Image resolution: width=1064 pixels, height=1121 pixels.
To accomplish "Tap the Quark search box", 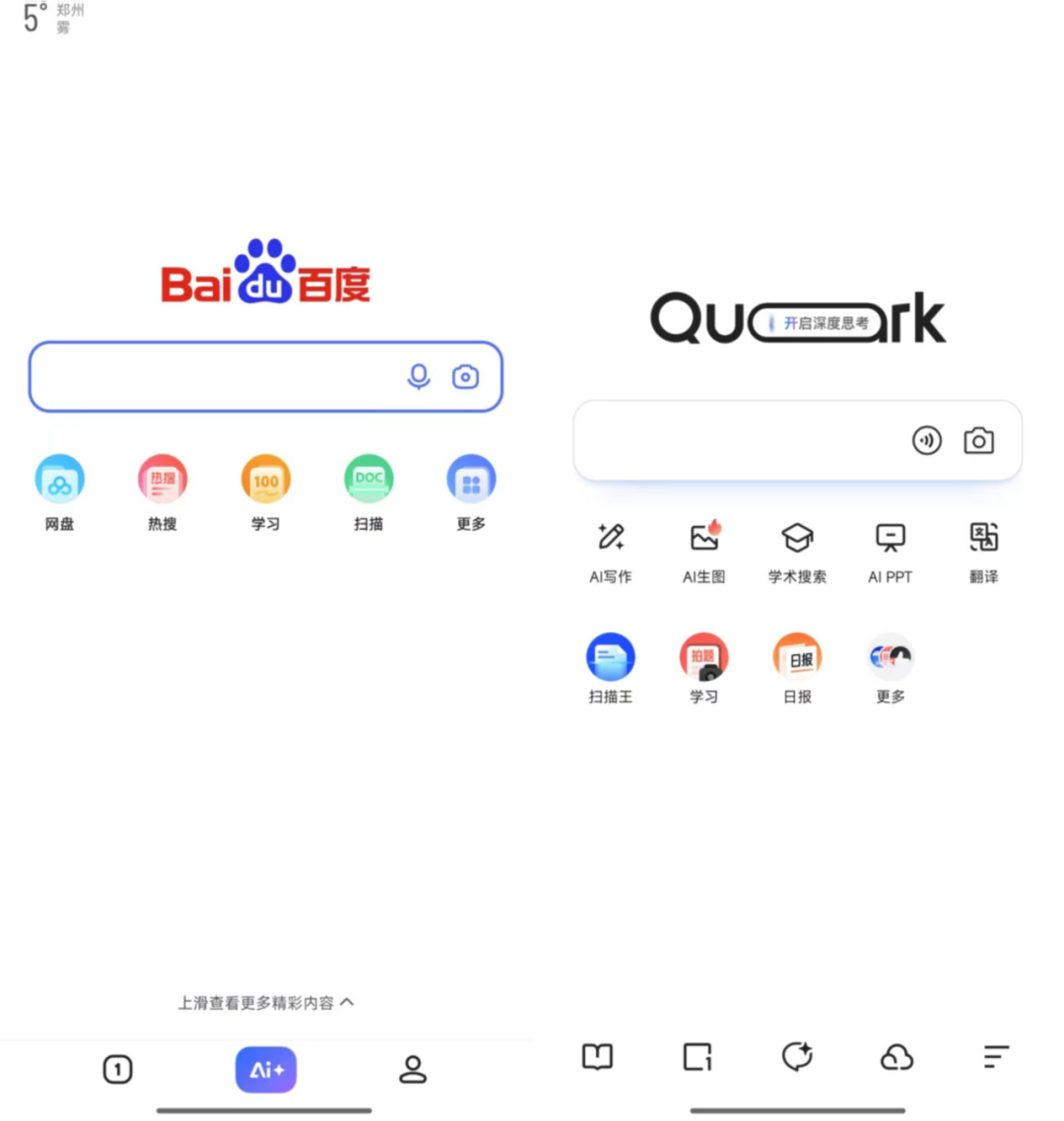I will tap(739, 440).
